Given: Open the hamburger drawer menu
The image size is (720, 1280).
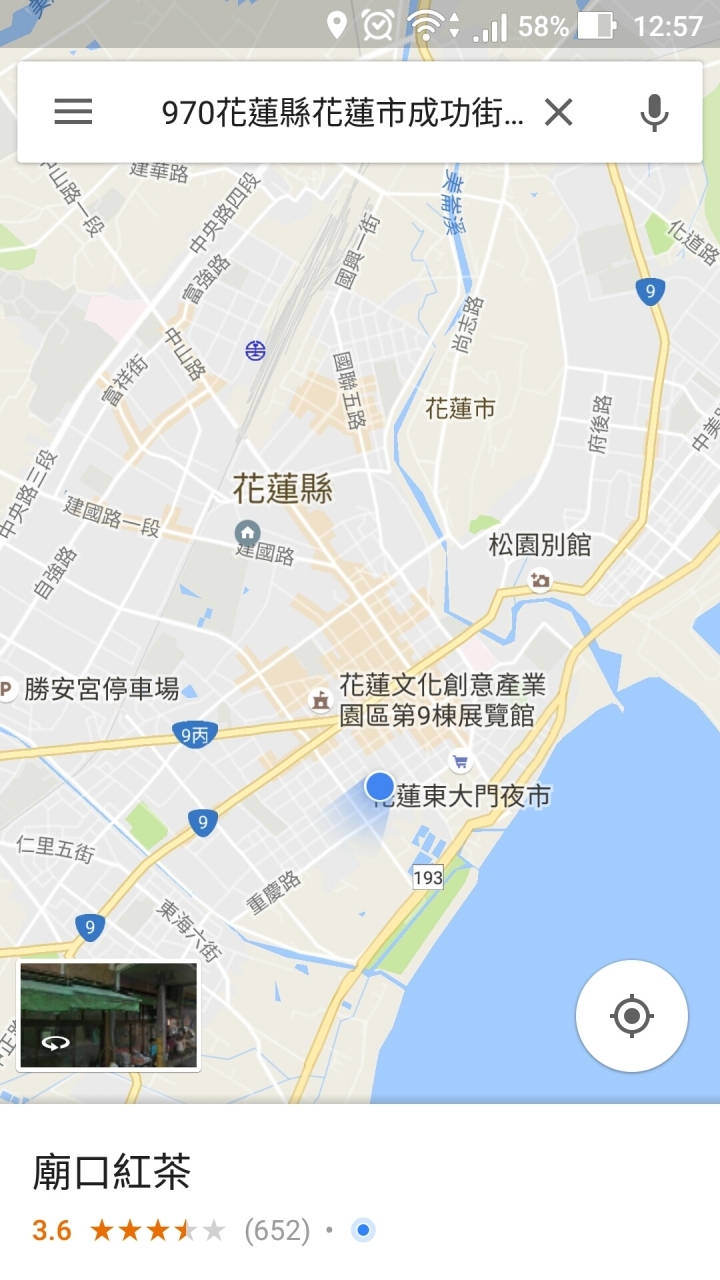Looking at the screenshot, I should point(73,112).
